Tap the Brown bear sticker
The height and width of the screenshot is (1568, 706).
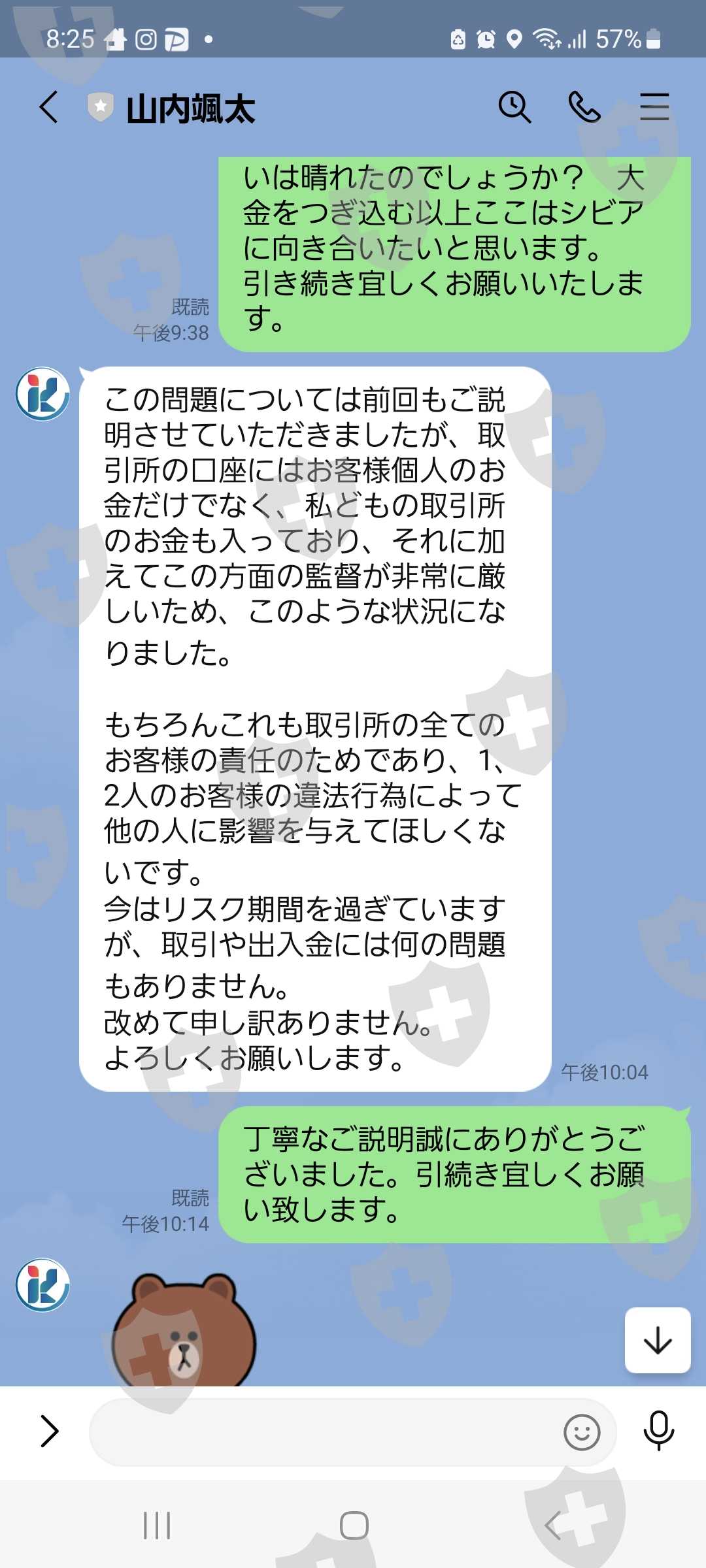click(x=184, y=1330)
